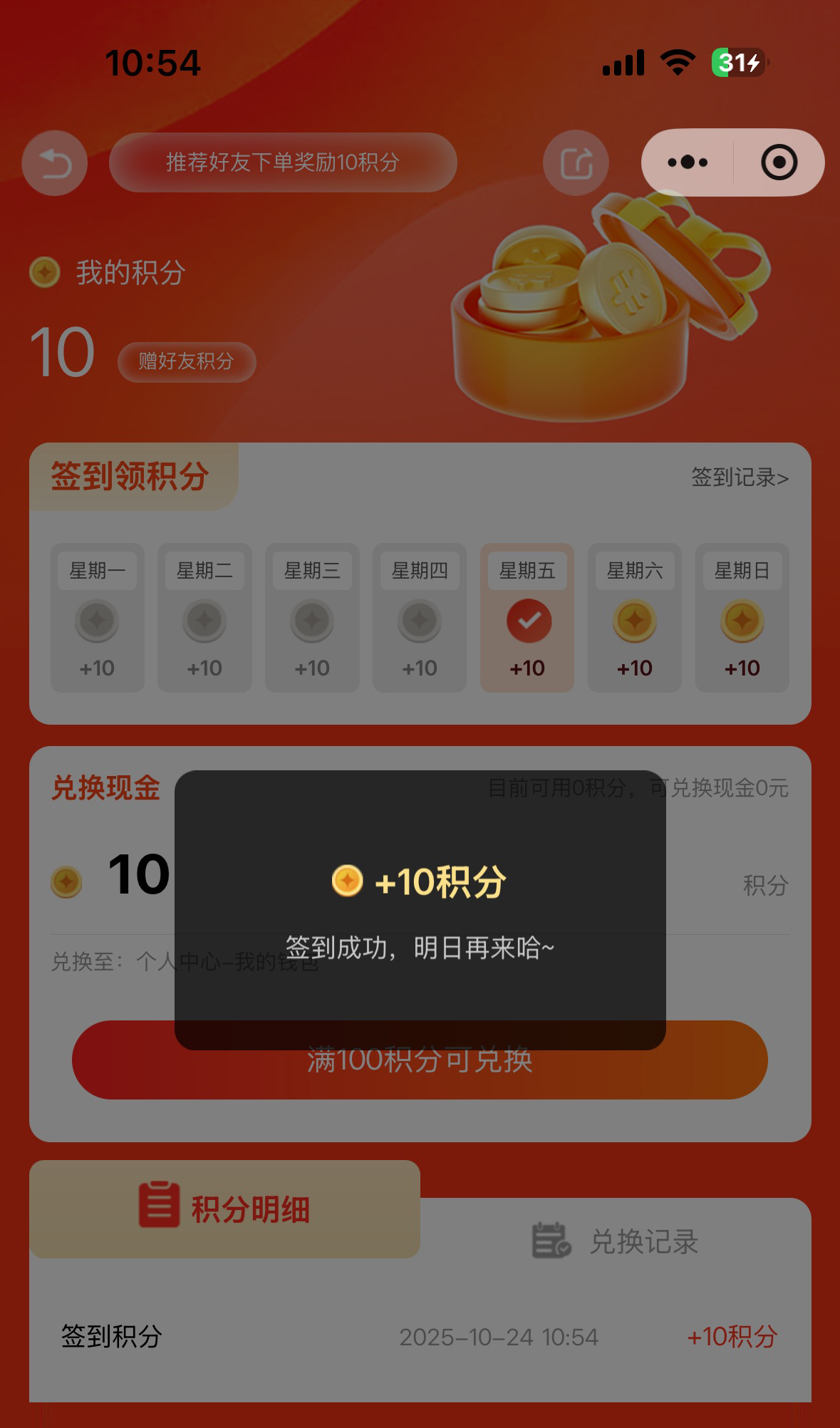840x1428 pixels.
Task: Open 签到记录 link
Action: pos(740,477)
